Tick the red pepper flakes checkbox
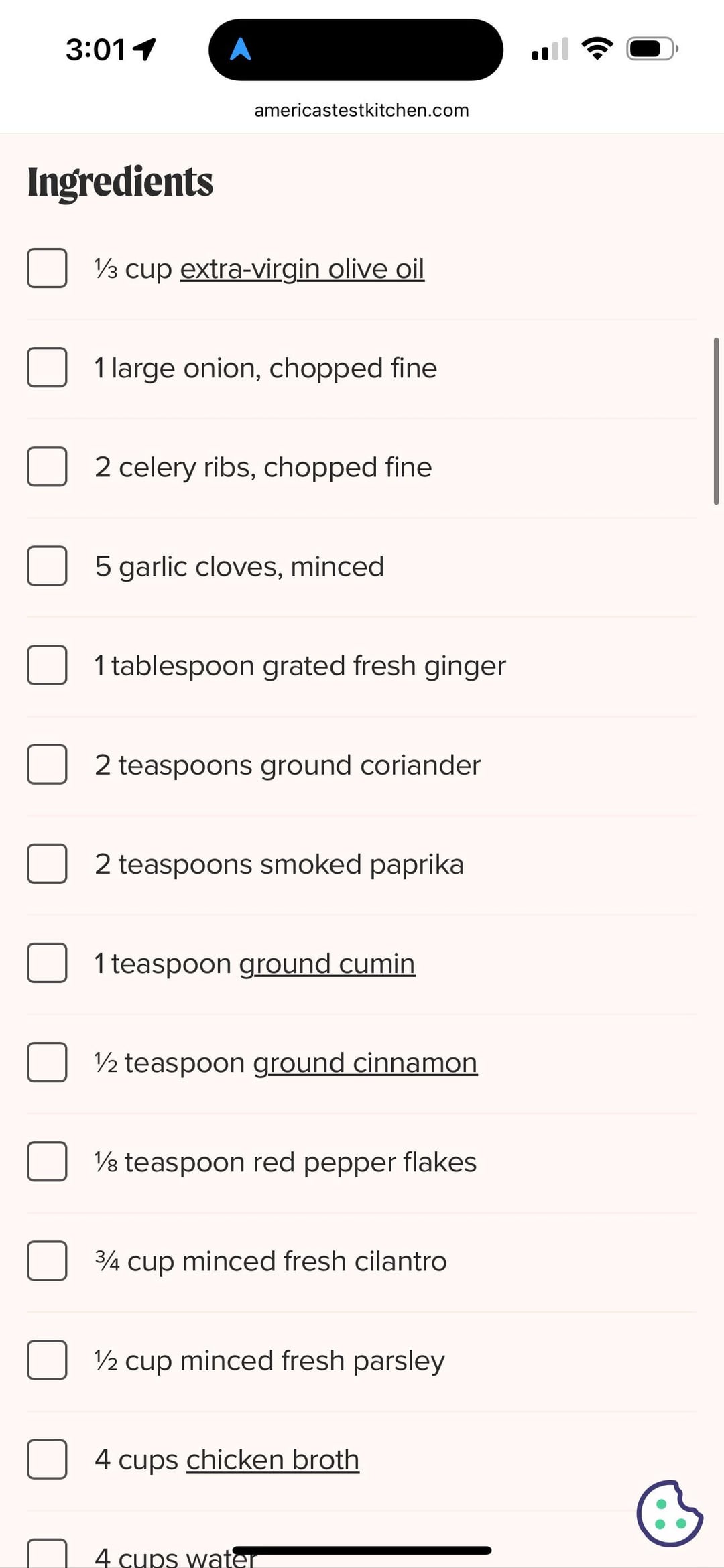This screenshot has width=724, height=1568. pos(47,1161)
